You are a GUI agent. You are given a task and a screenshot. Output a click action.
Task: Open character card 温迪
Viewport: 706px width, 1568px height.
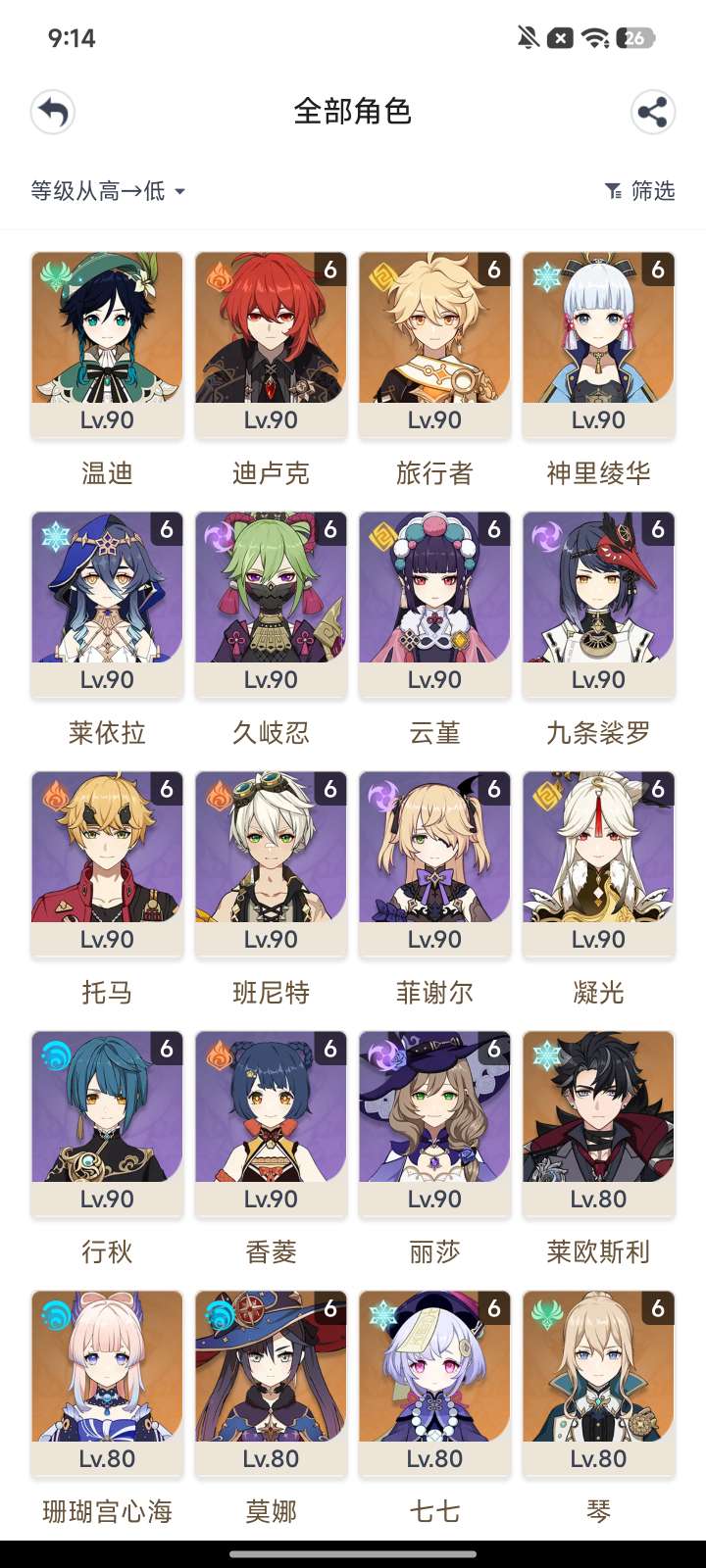[x=107, y=343]
